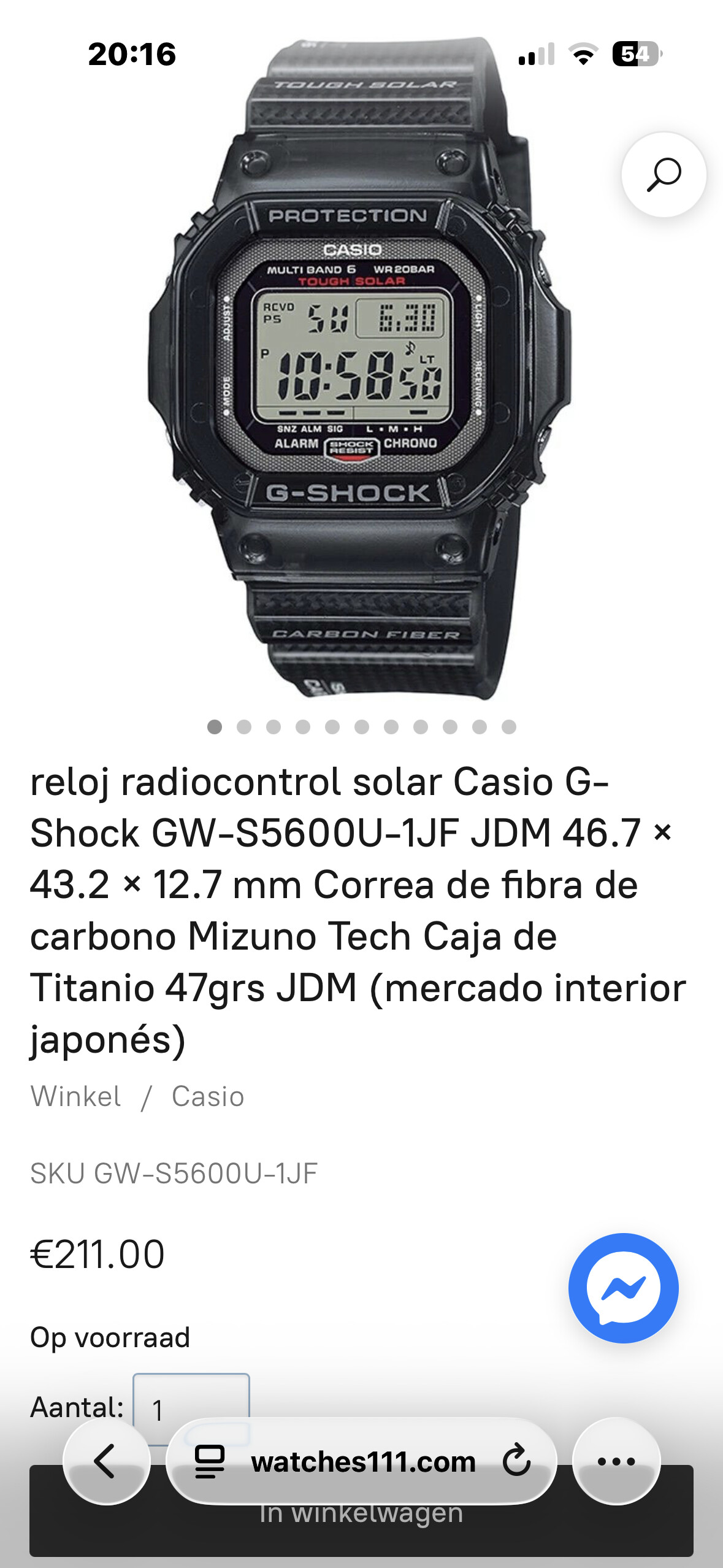Open the Casio category link
This screenshot has height=1568, width=723.
point(208,1096)
